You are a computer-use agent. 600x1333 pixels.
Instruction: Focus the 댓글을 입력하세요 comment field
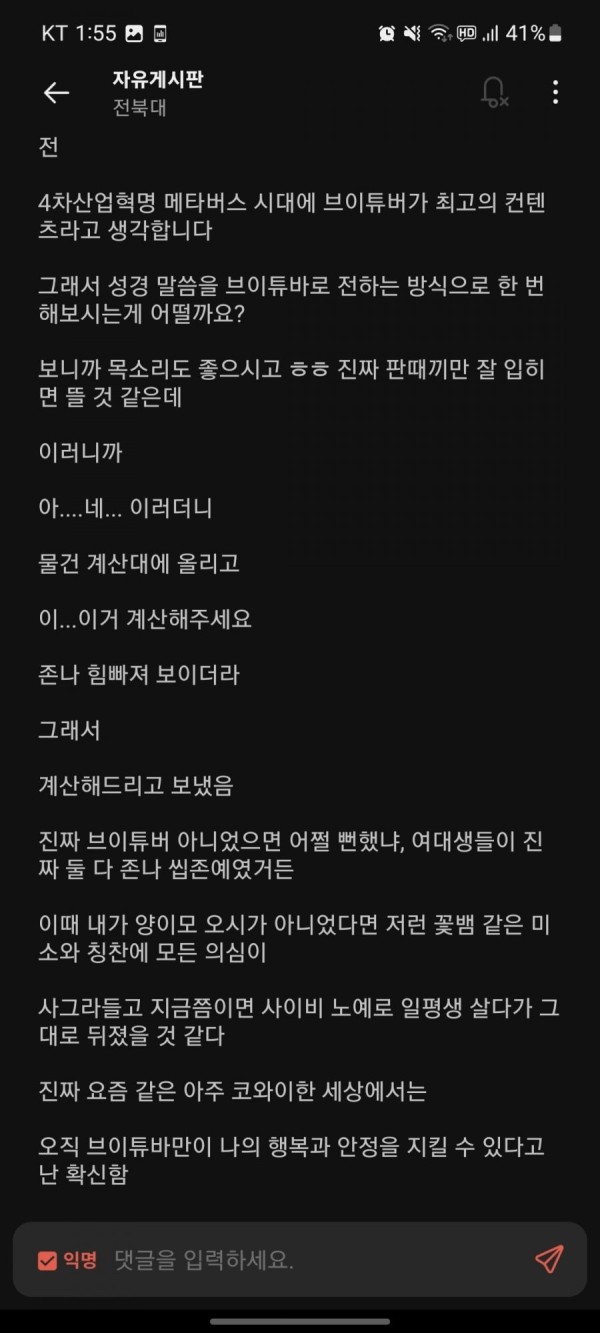click(300, 1260)
